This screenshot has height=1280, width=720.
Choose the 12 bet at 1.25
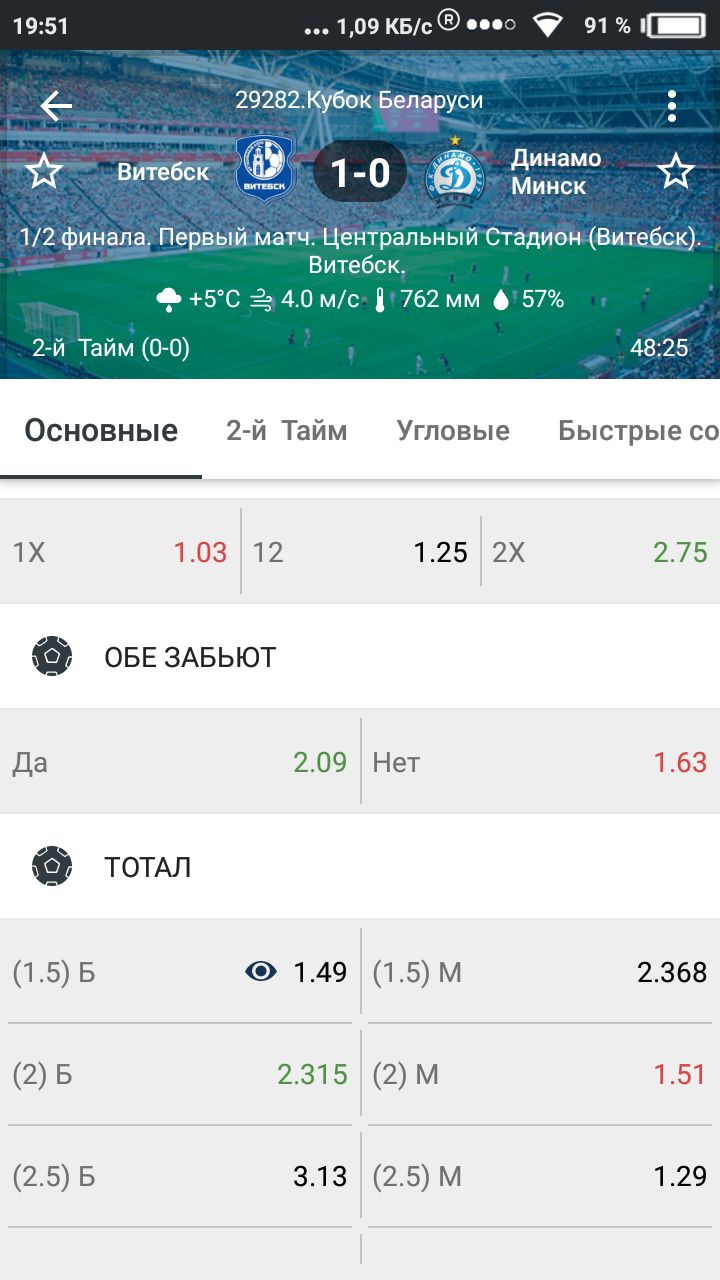coord(361,552)
